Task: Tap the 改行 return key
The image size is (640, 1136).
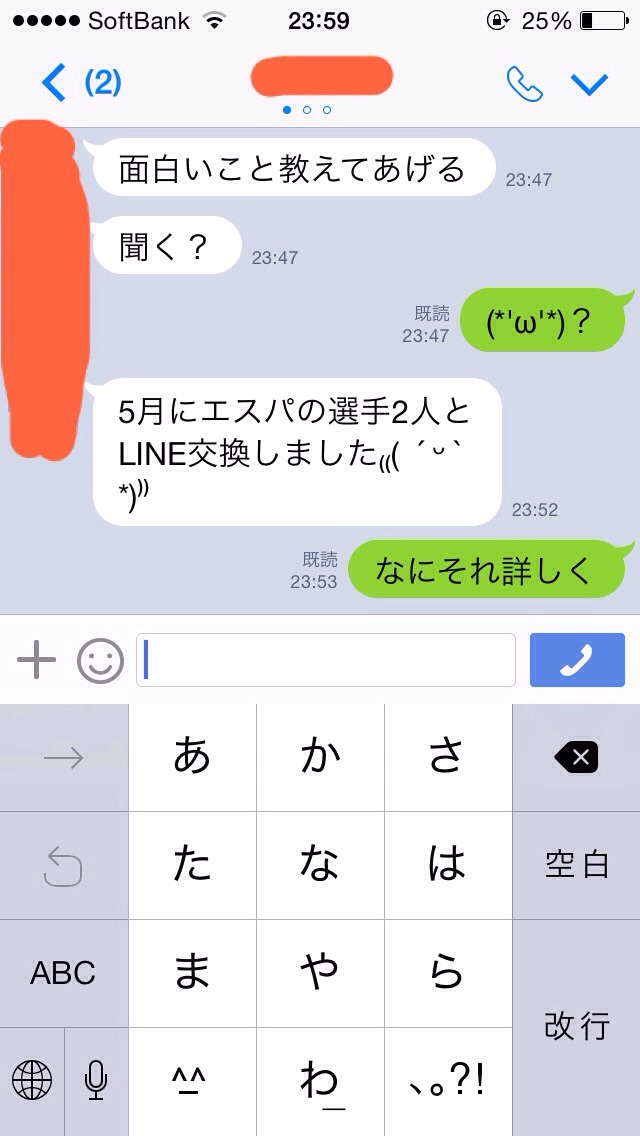Action: click(x=576, y=1026)
